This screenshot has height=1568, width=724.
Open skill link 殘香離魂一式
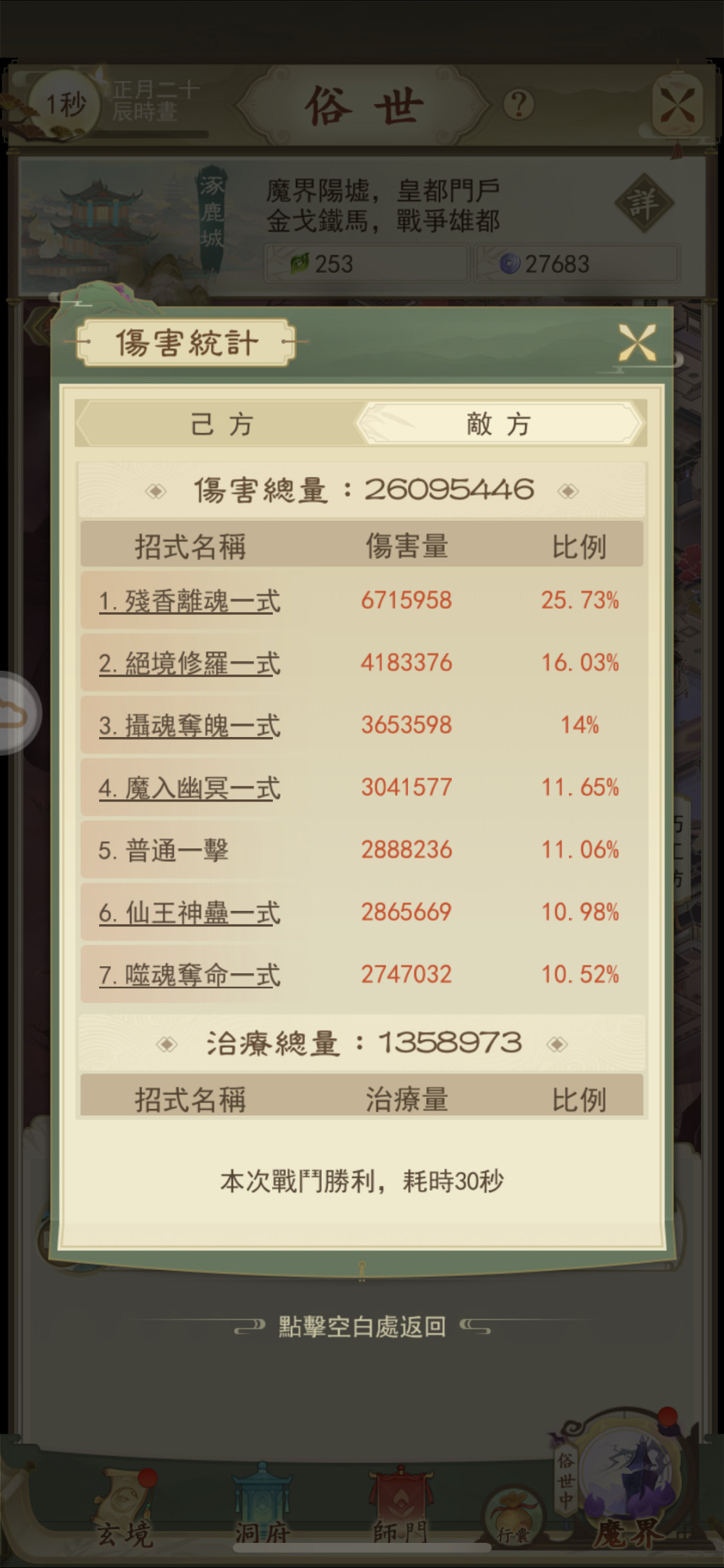[x=190, y=601]
